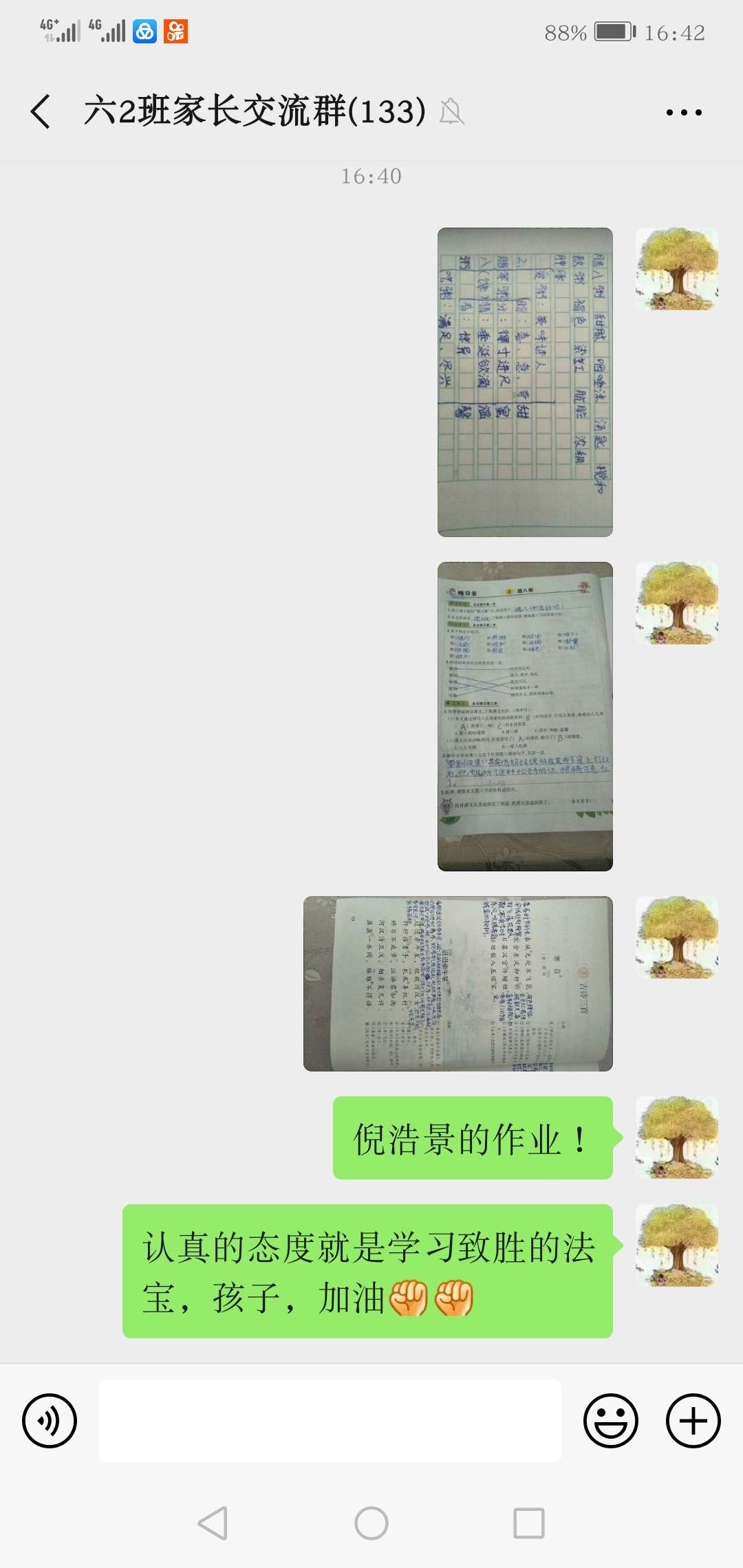The height and width of the screenshot is (1568, 743).
Task: Open the recent apps overview
Action: tap(528, 1523)
